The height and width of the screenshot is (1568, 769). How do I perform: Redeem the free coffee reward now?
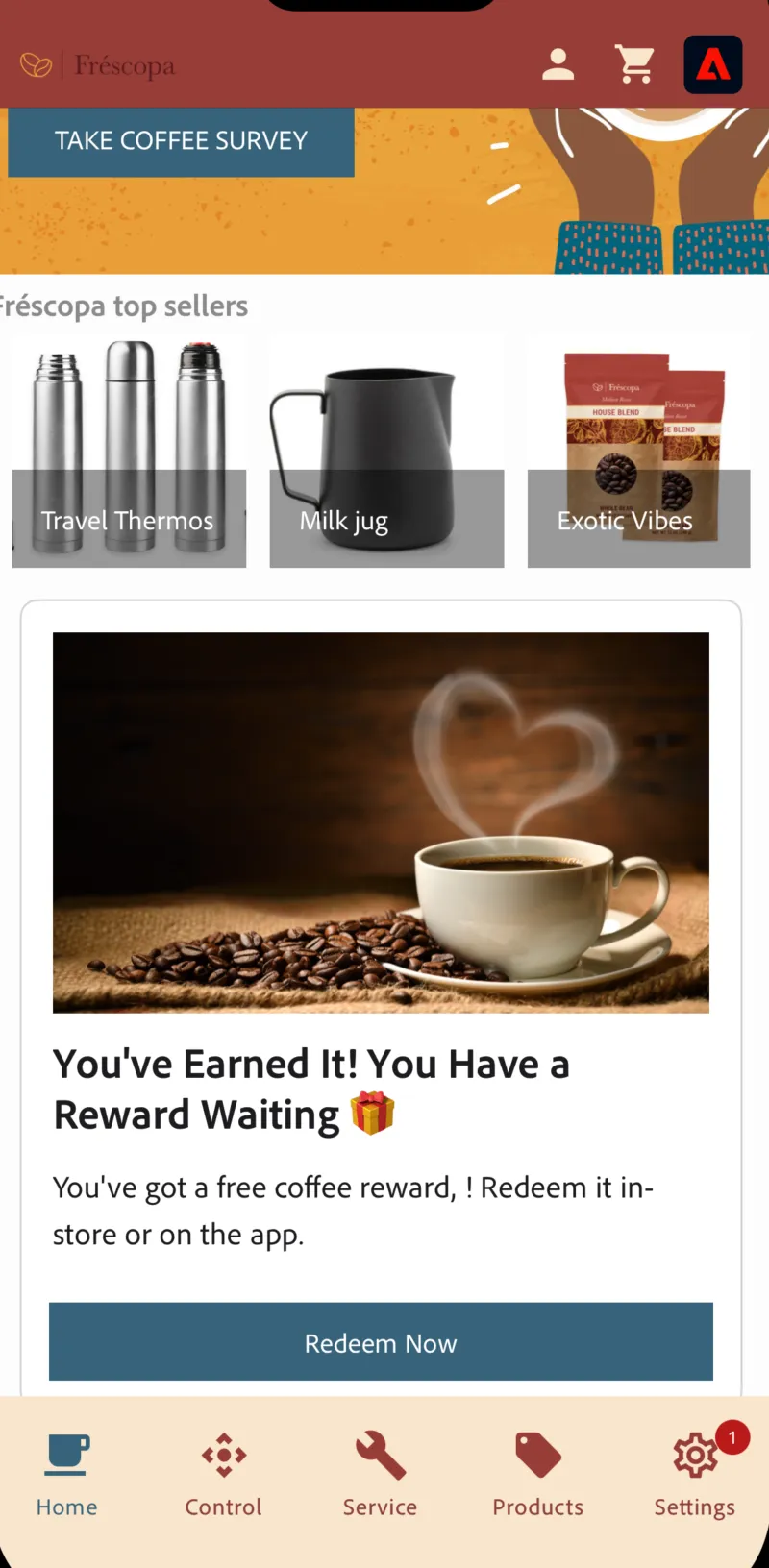381,1342
